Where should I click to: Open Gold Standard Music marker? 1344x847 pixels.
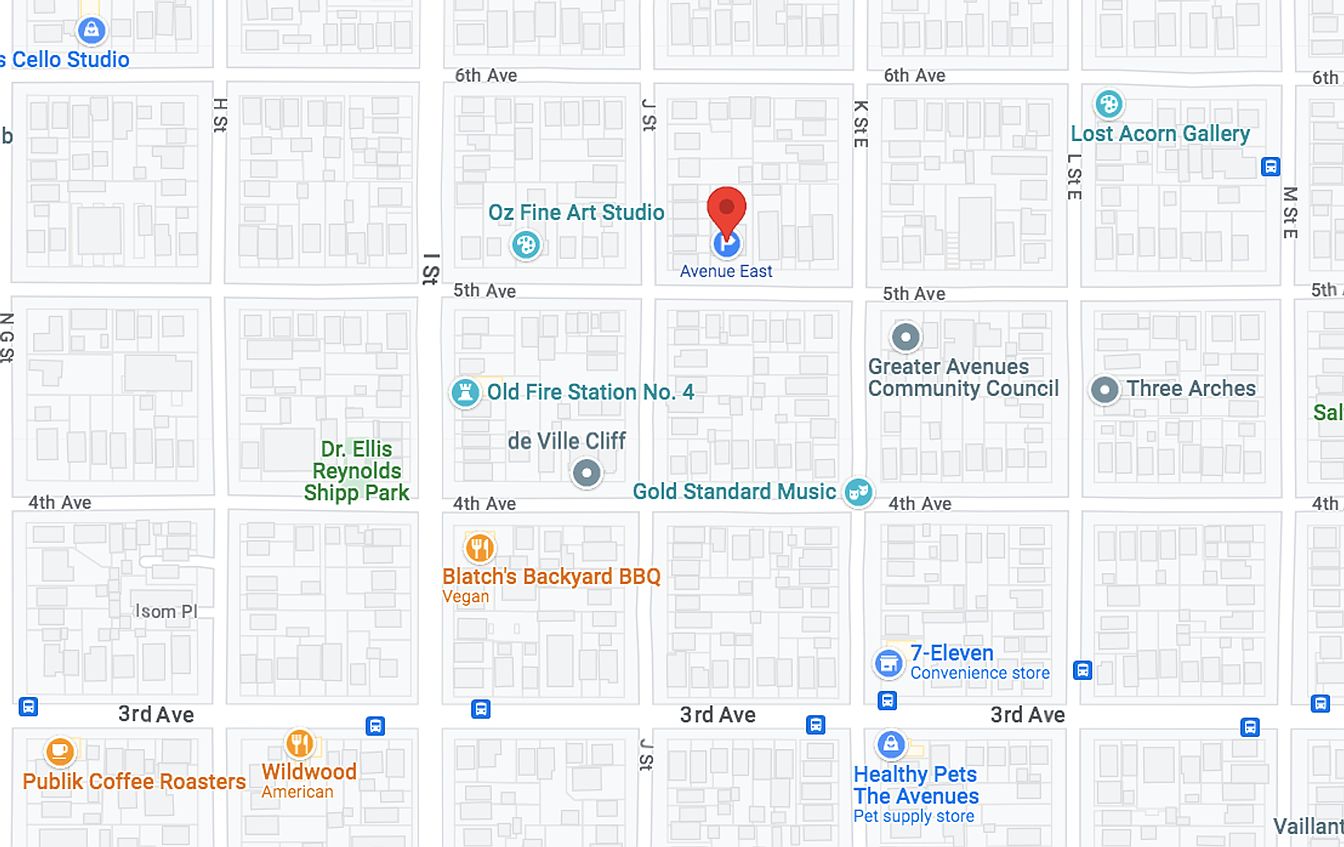pos(858,492)
